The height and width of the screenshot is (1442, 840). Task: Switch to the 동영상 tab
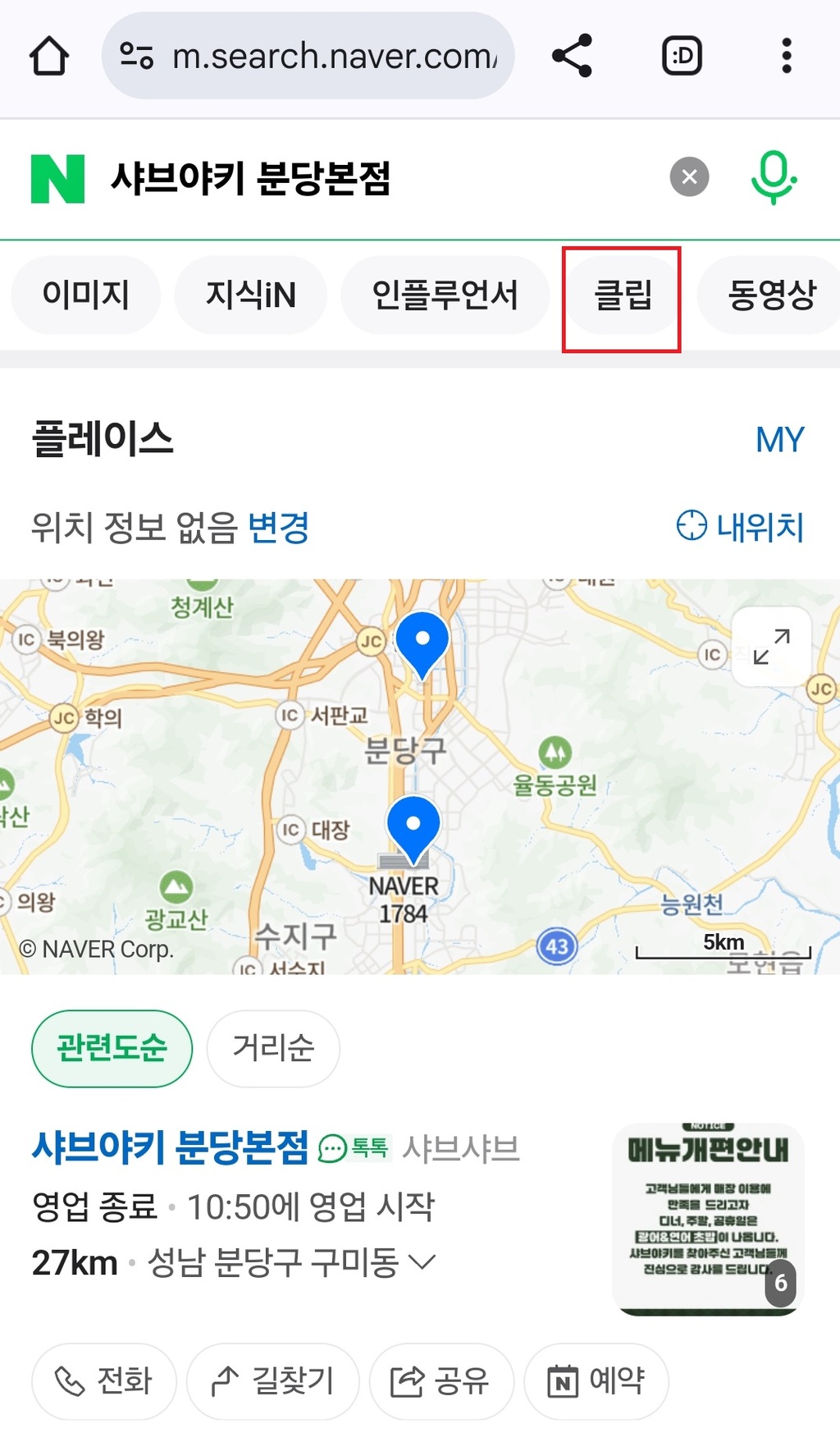(x=771, y=295)
